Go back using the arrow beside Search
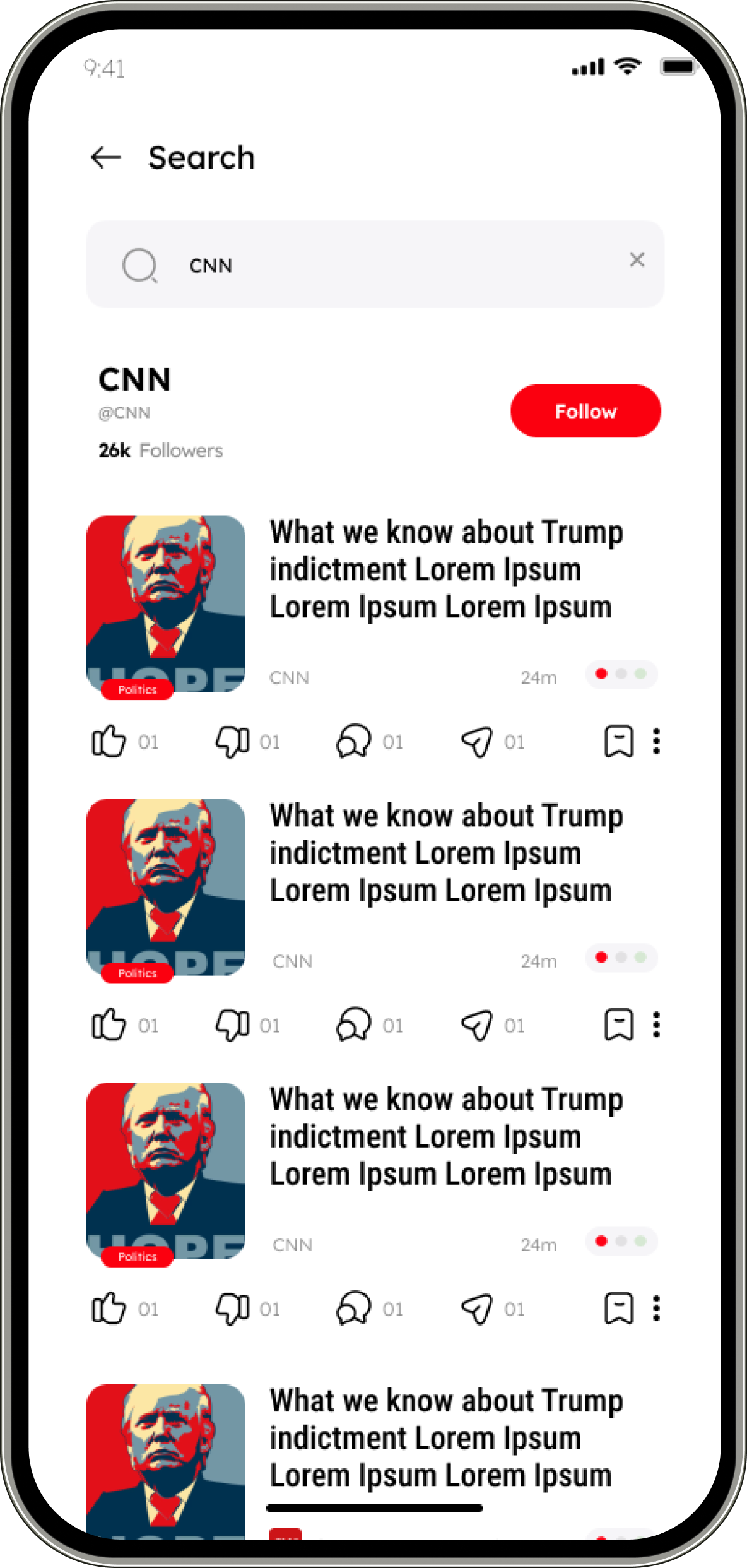The height and width of the screenshot is (1568, 747). 105,157
